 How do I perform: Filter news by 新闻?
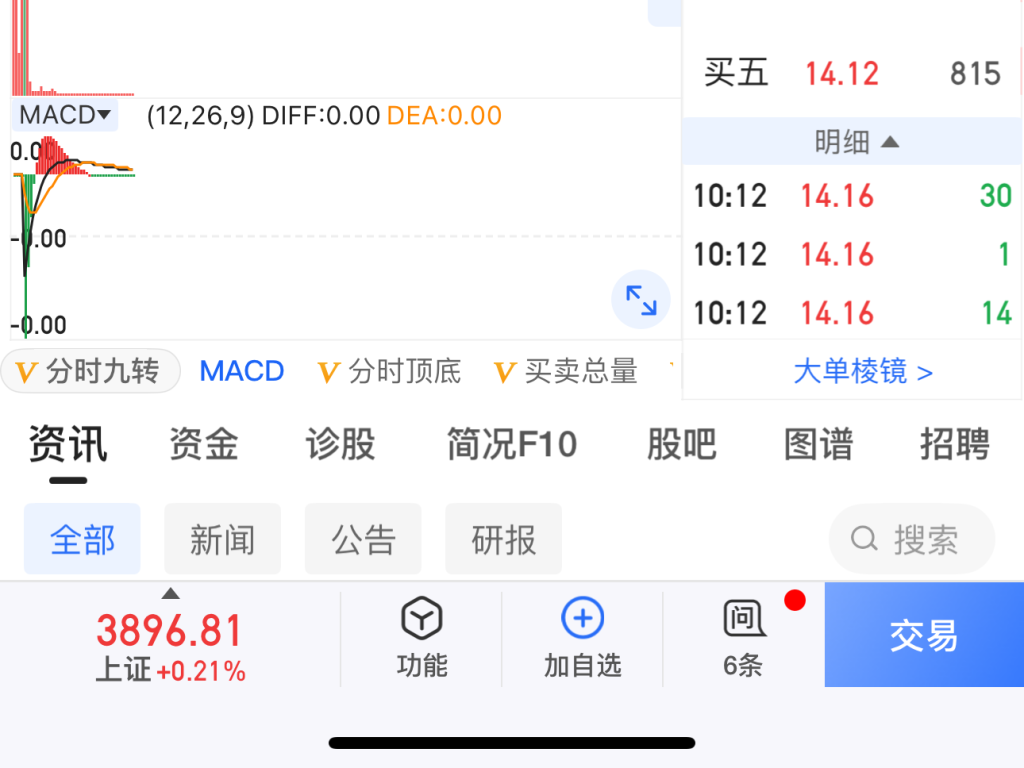pos(222,540)
